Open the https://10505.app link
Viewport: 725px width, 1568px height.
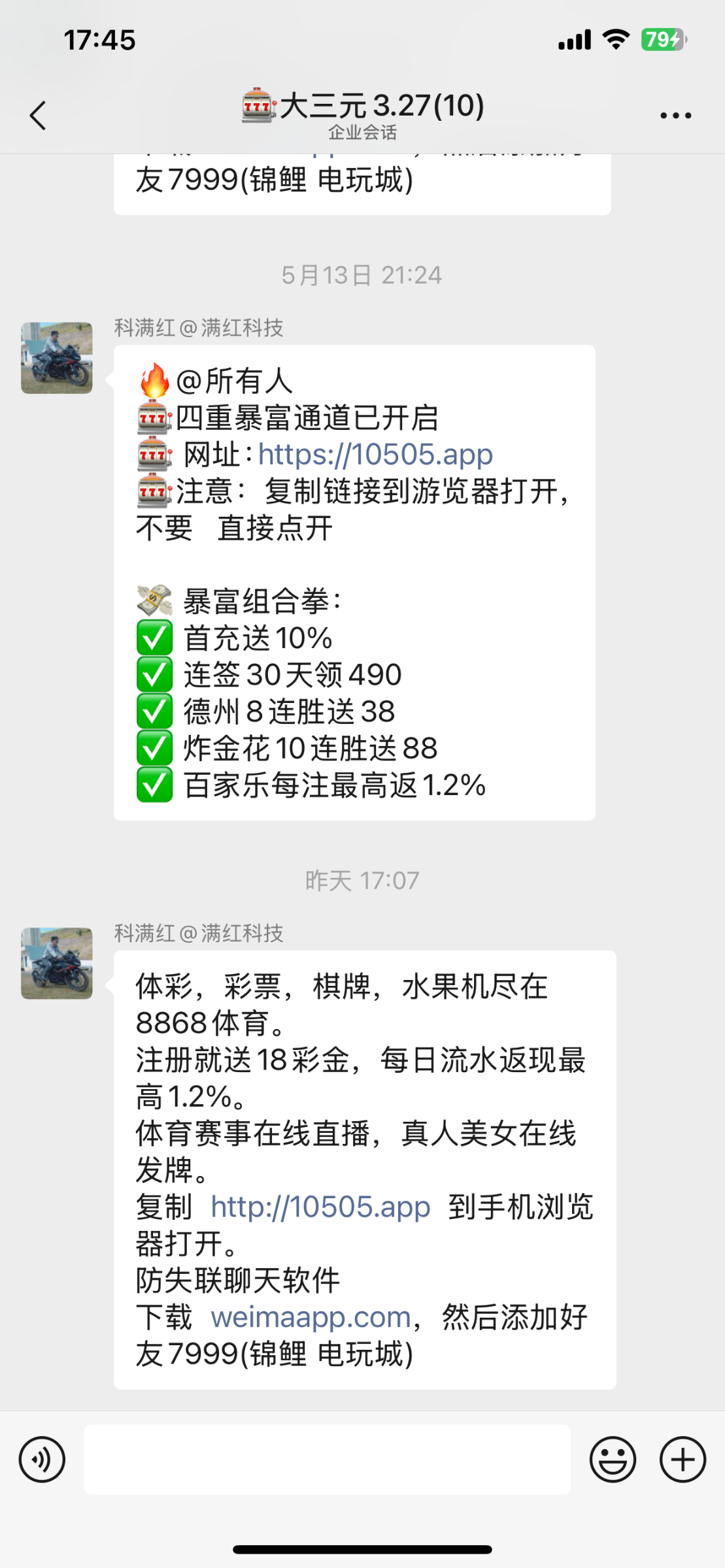[x=375, y=454]
